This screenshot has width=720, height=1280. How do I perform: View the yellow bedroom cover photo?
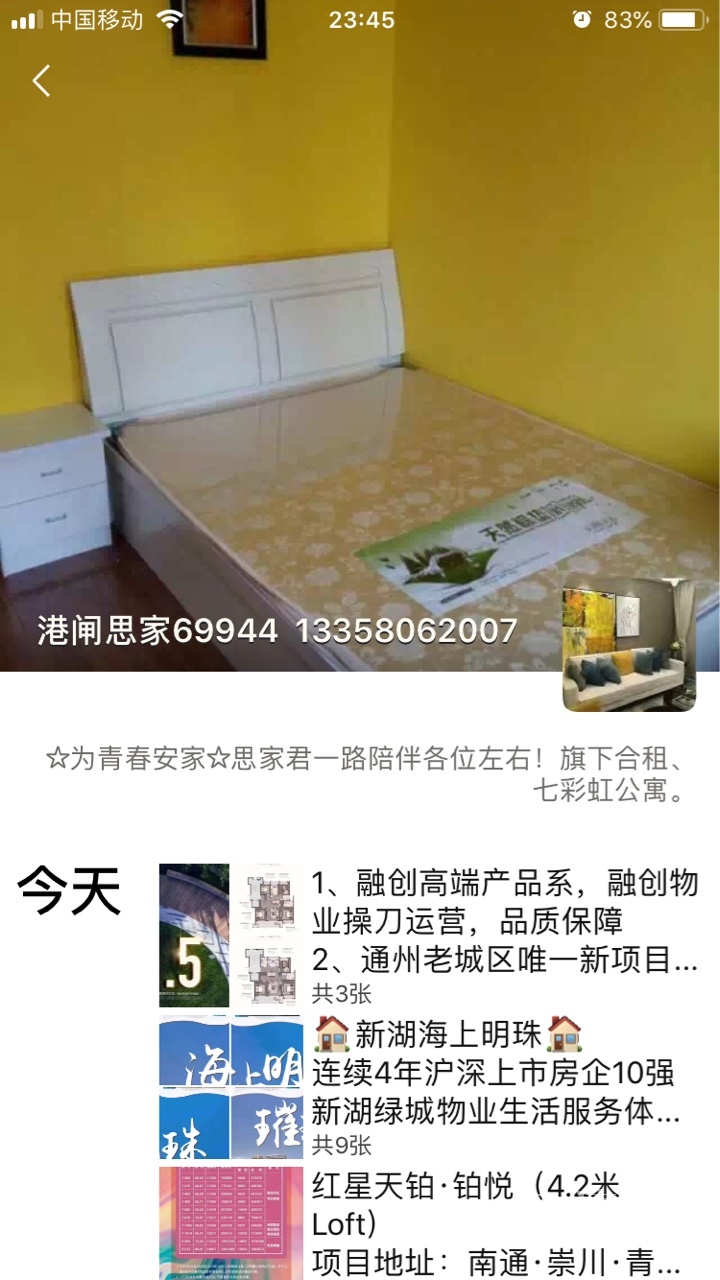360,350
